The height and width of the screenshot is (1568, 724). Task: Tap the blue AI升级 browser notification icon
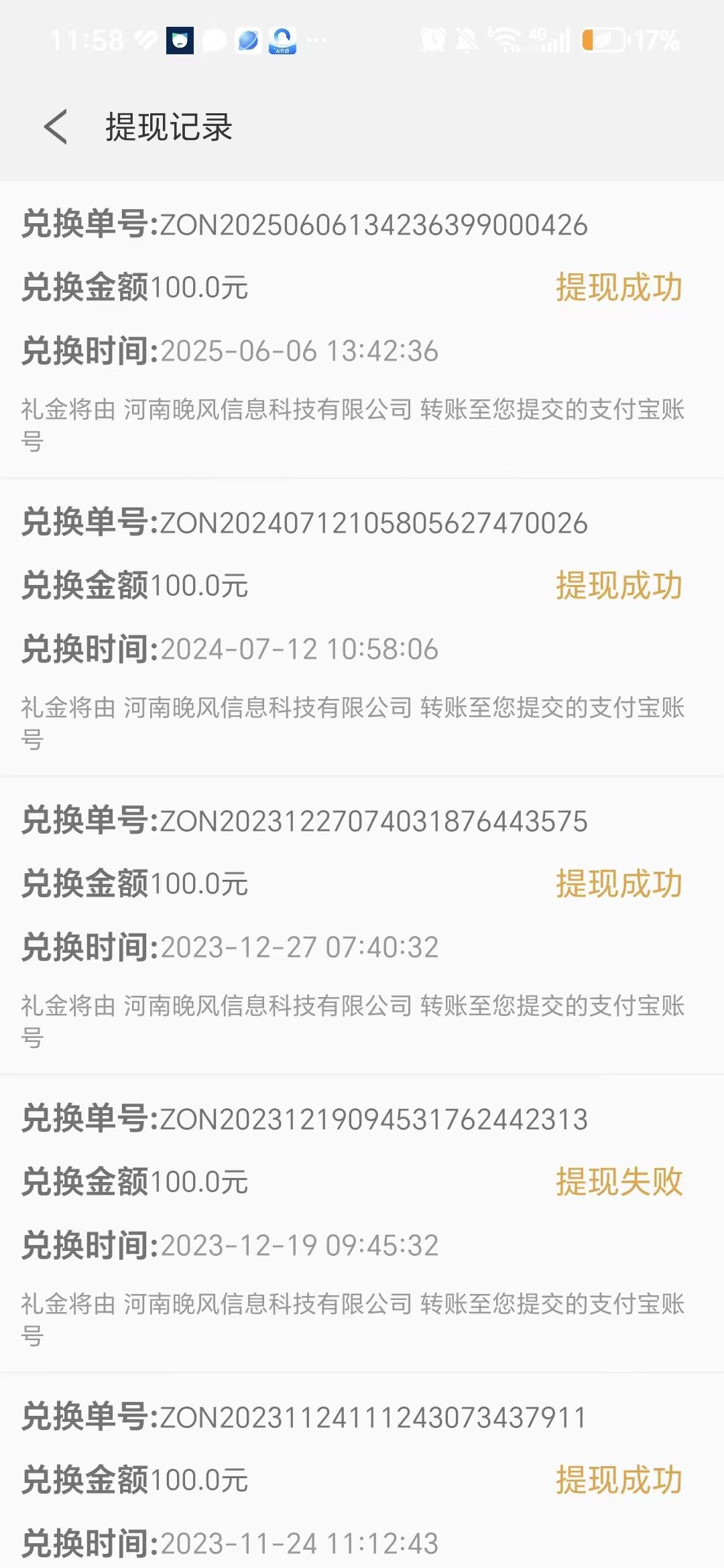282,42
